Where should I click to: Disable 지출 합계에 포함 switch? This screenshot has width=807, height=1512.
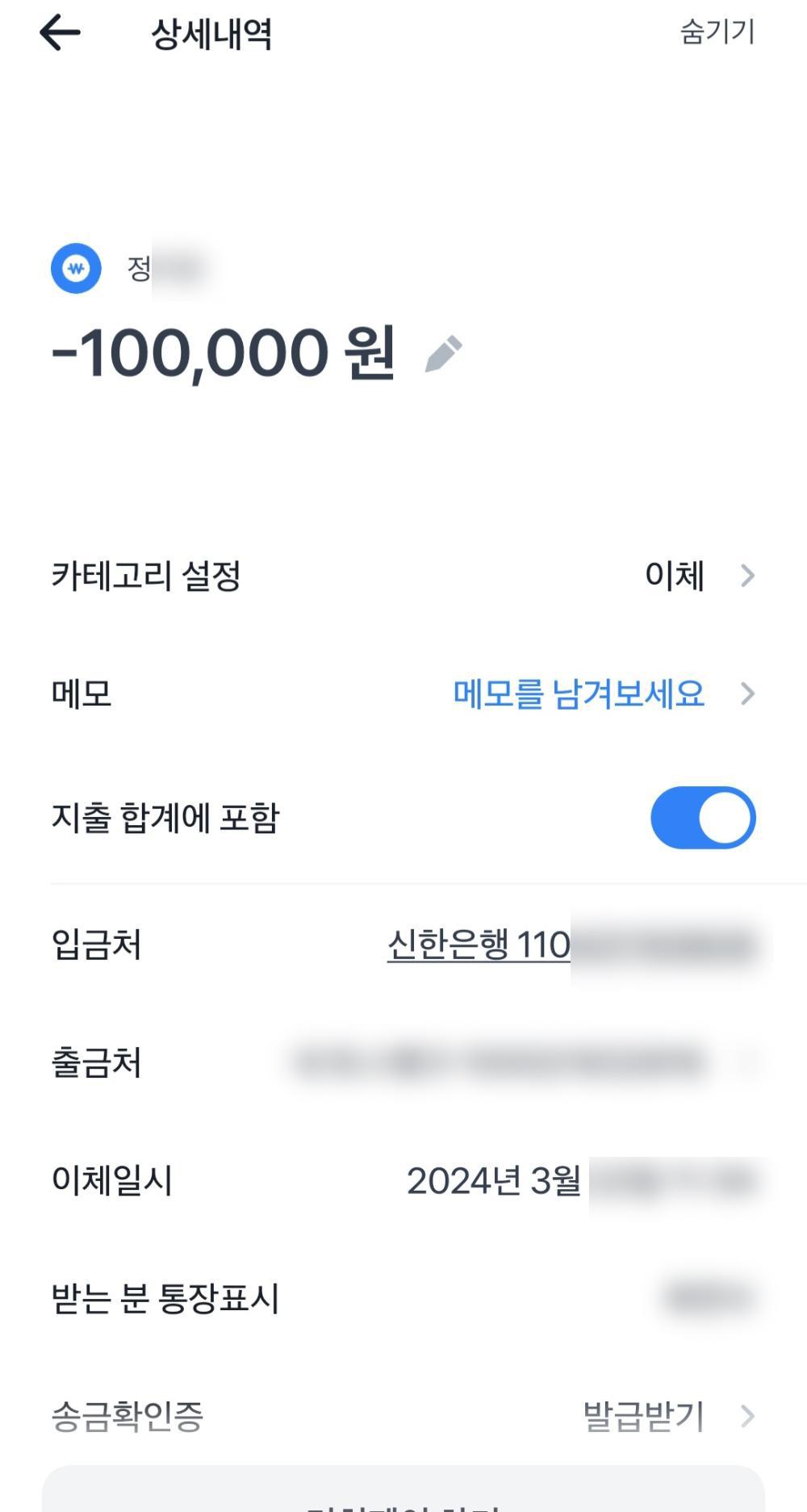[702, 818]
